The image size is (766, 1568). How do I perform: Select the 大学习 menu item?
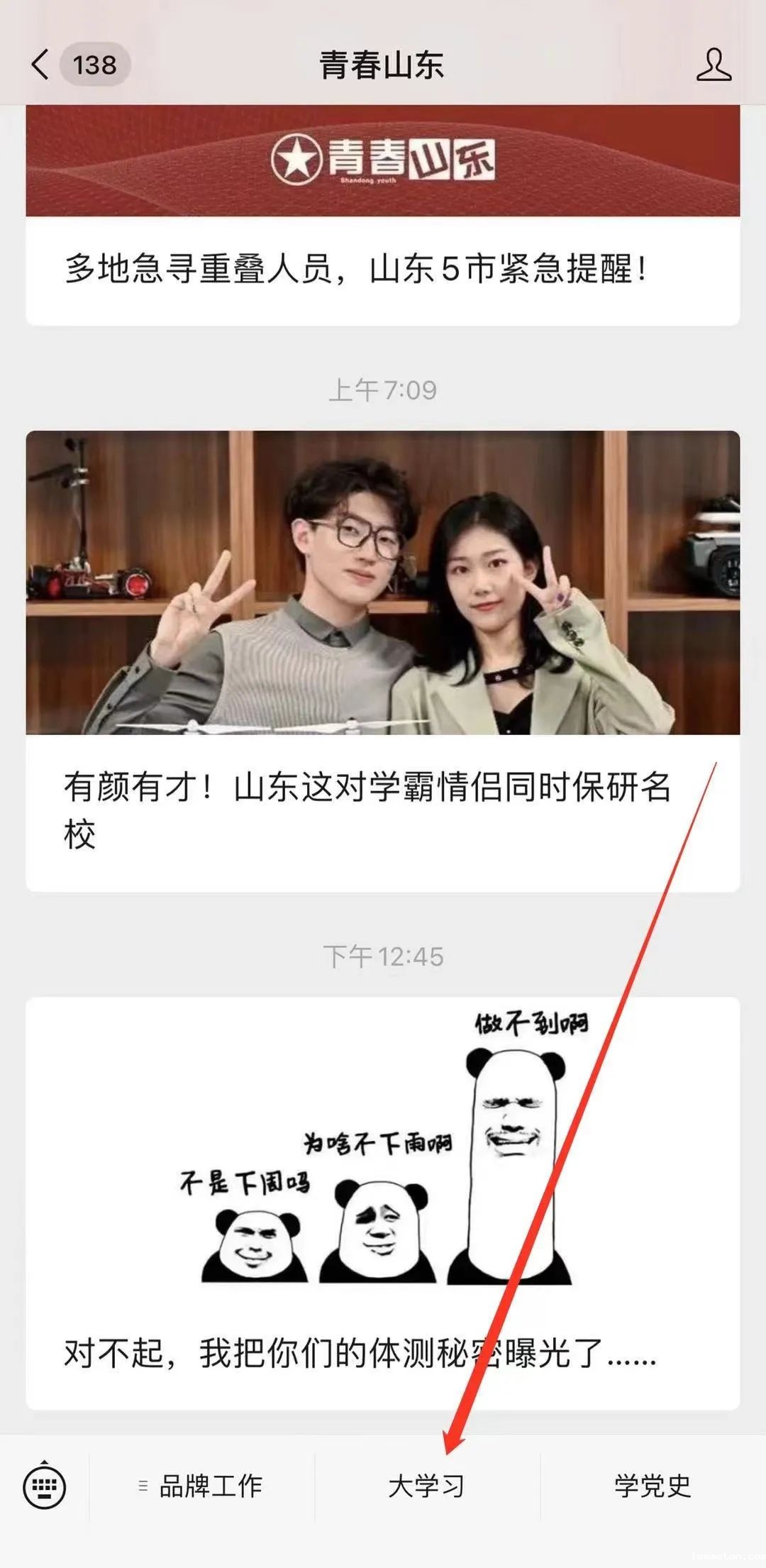(x=426, y=1485)
